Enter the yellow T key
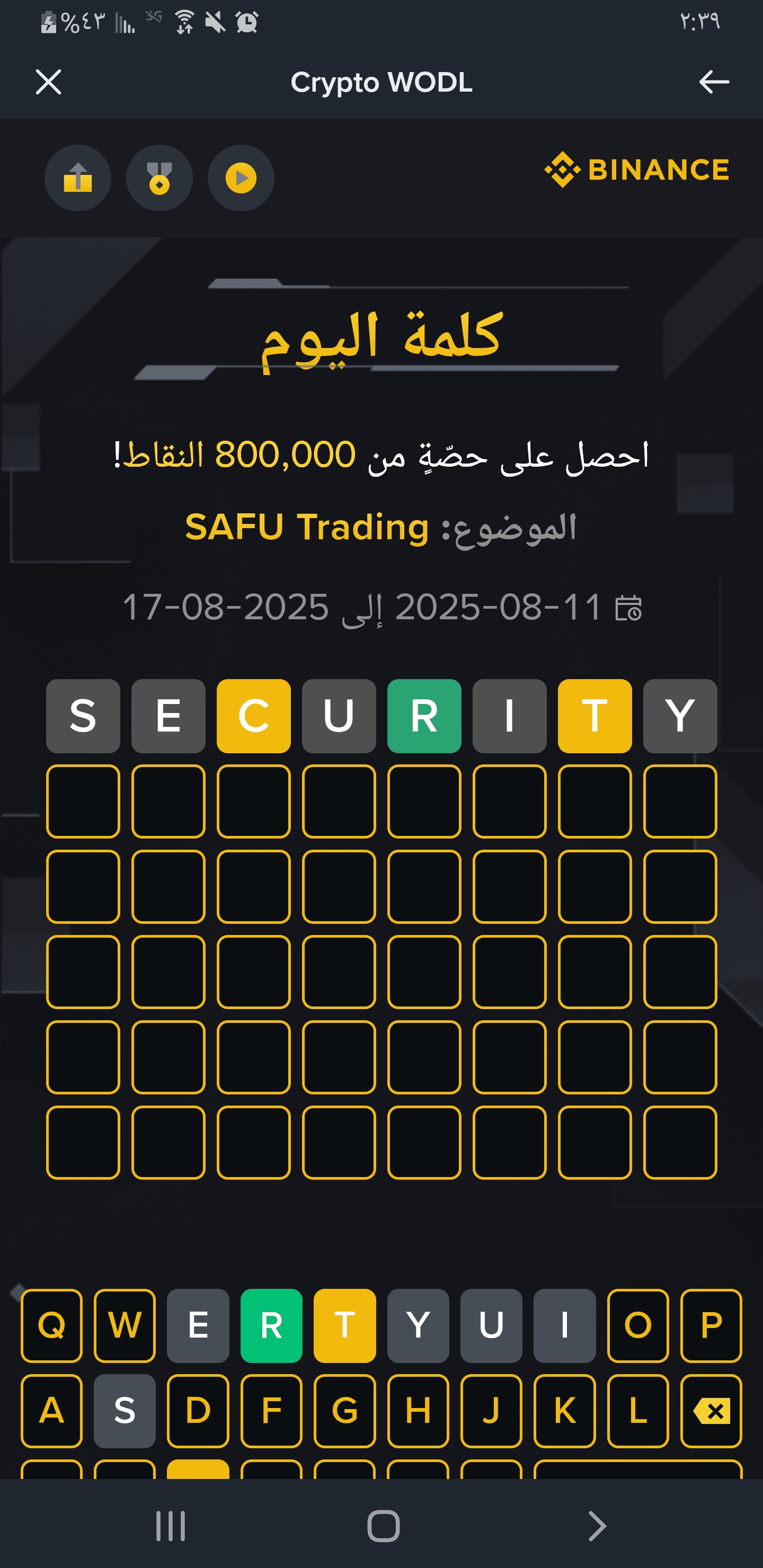Screen dimensions: 763x1568 click(344, 1325)
